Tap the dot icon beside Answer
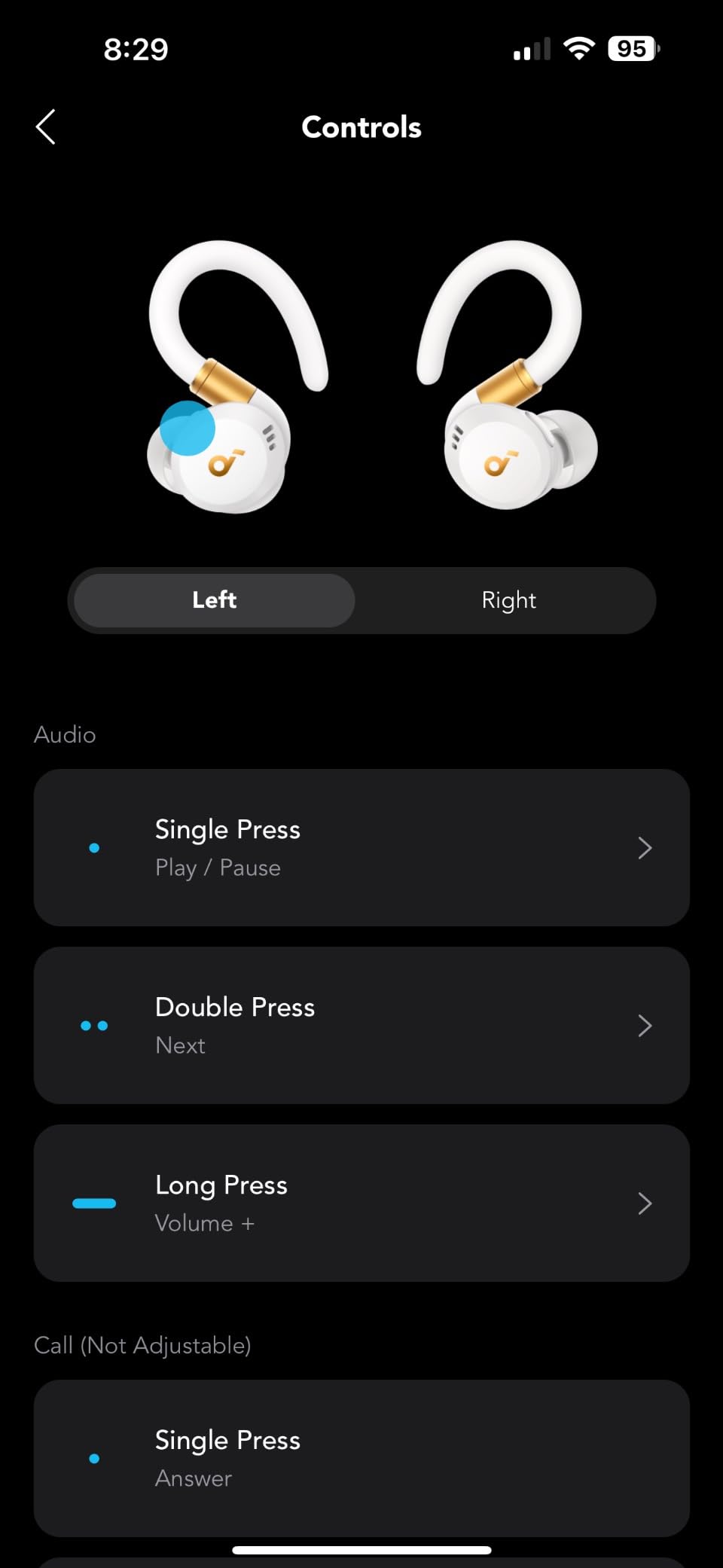Screen dimensions: 723x1568 coord(95,1458)
